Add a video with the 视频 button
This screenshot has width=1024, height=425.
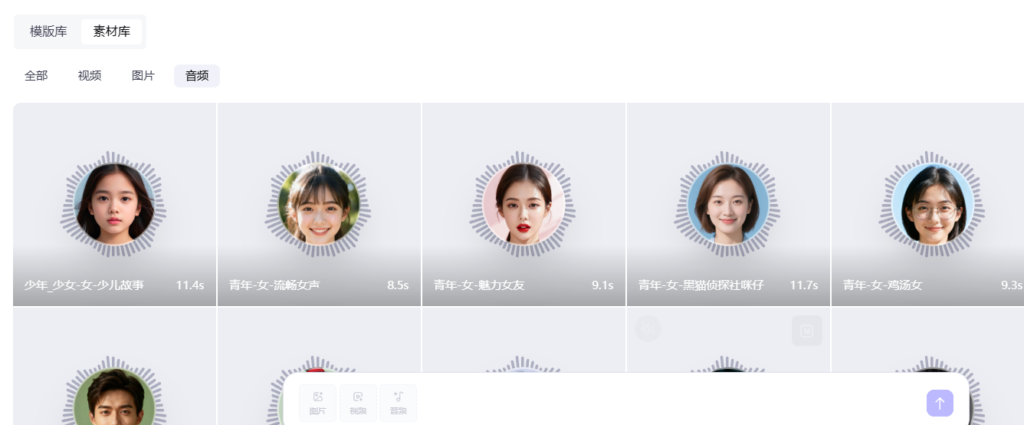tap(358, 403)
